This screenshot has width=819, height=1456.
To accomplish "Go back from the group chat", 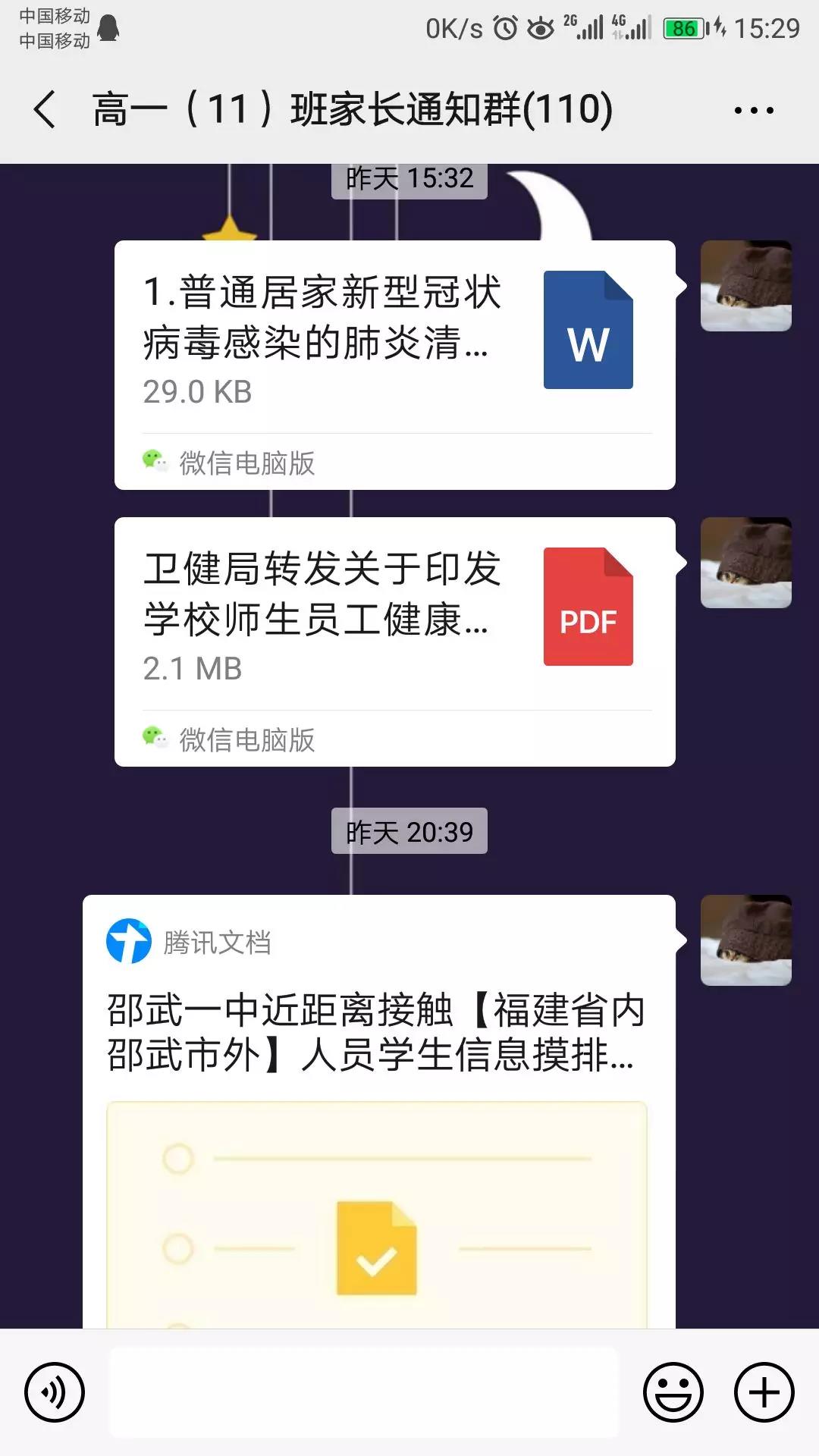I will click(x=45, y=109).
